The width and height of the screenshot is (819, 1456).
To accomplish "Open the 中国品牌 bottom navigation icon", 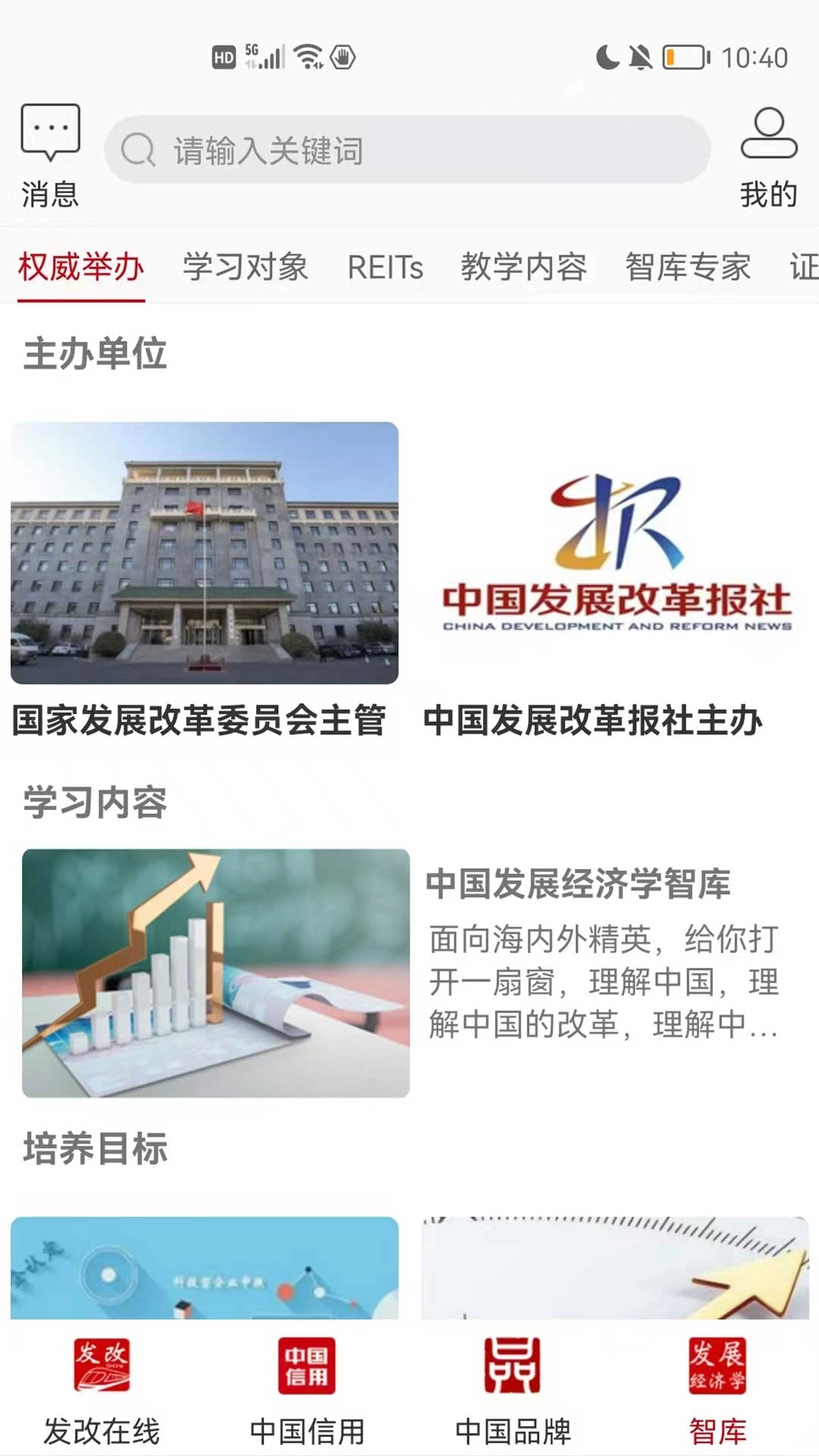I will [x=512, y=1380].
